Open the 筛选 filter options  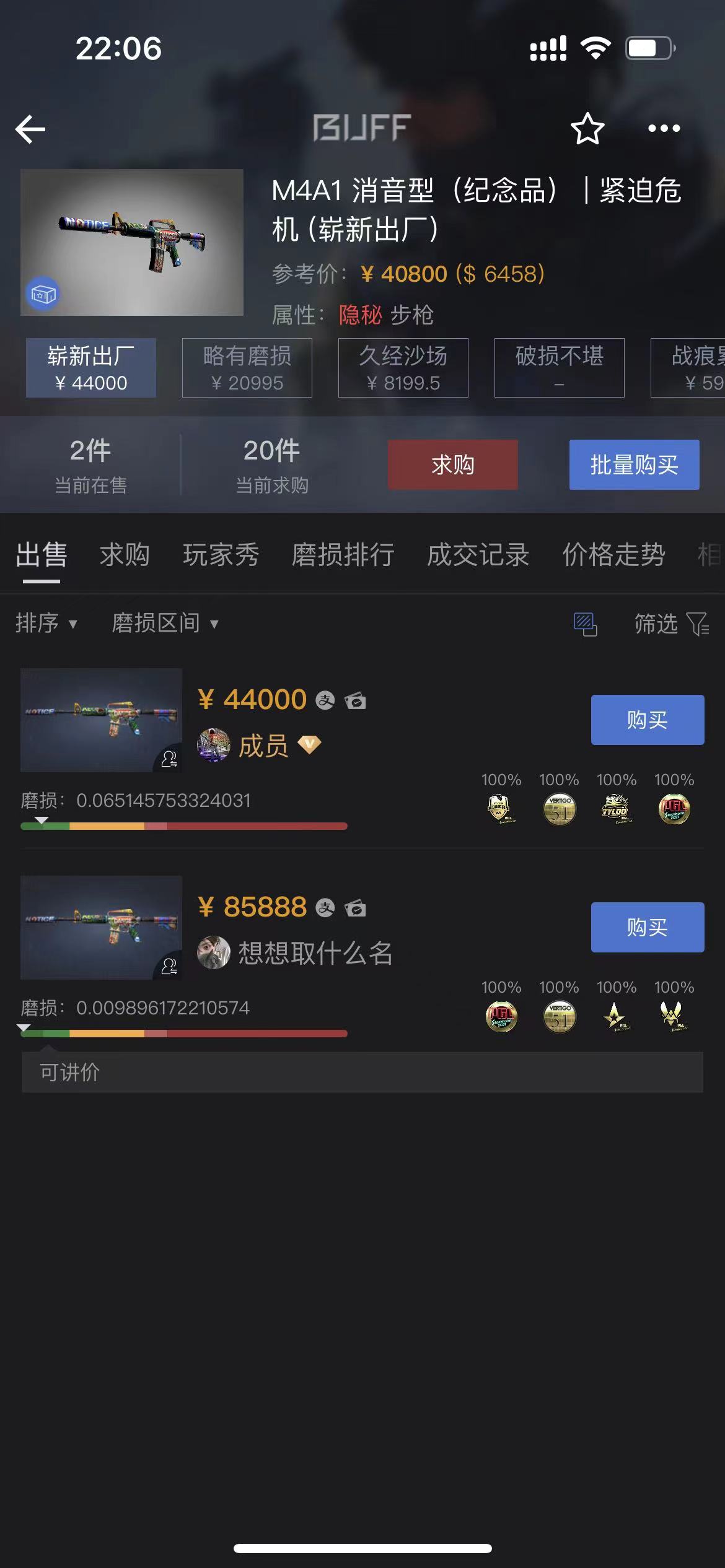(x=670, y=624)
